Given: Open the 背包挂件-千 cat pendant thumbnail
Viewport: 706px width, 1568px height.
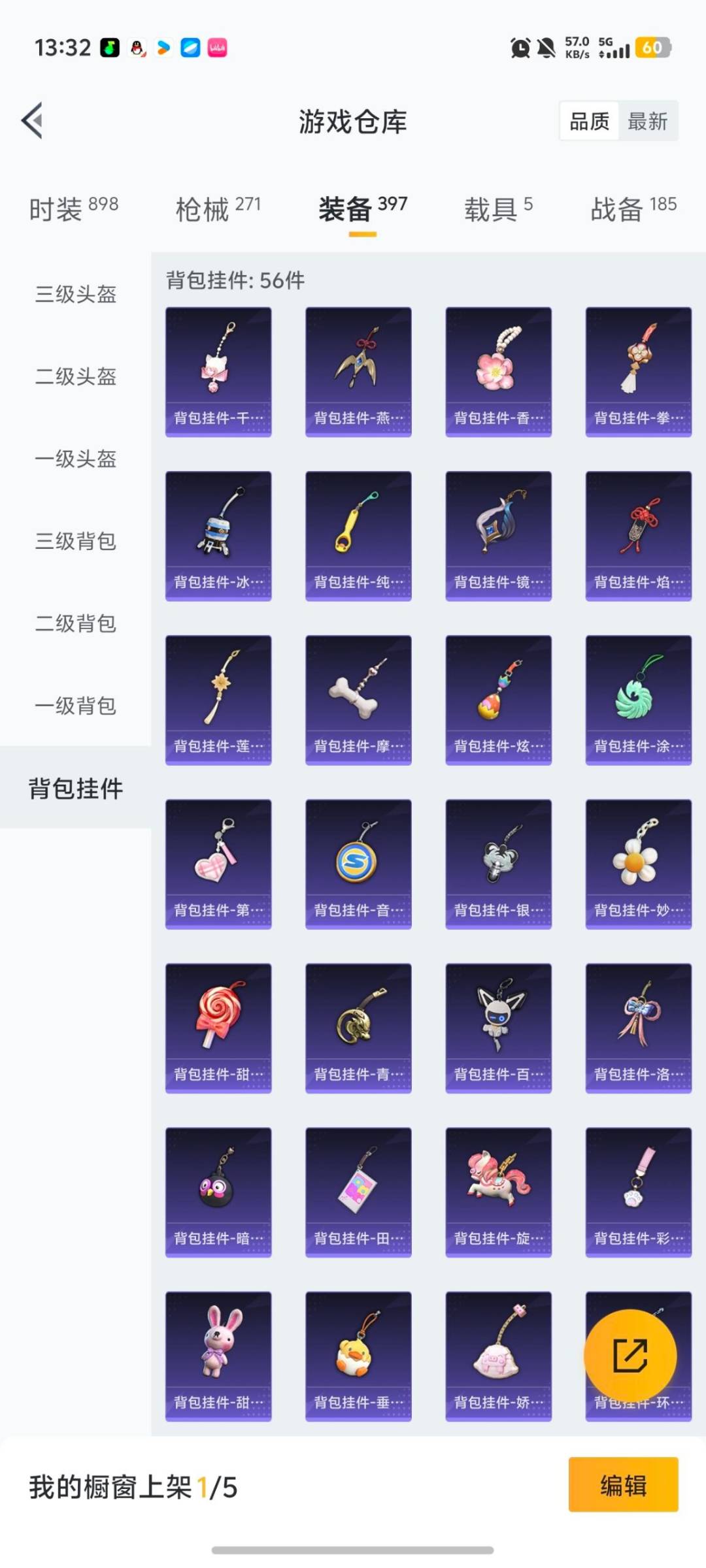Looking at the screenshot, I should [x=218, y=370].
